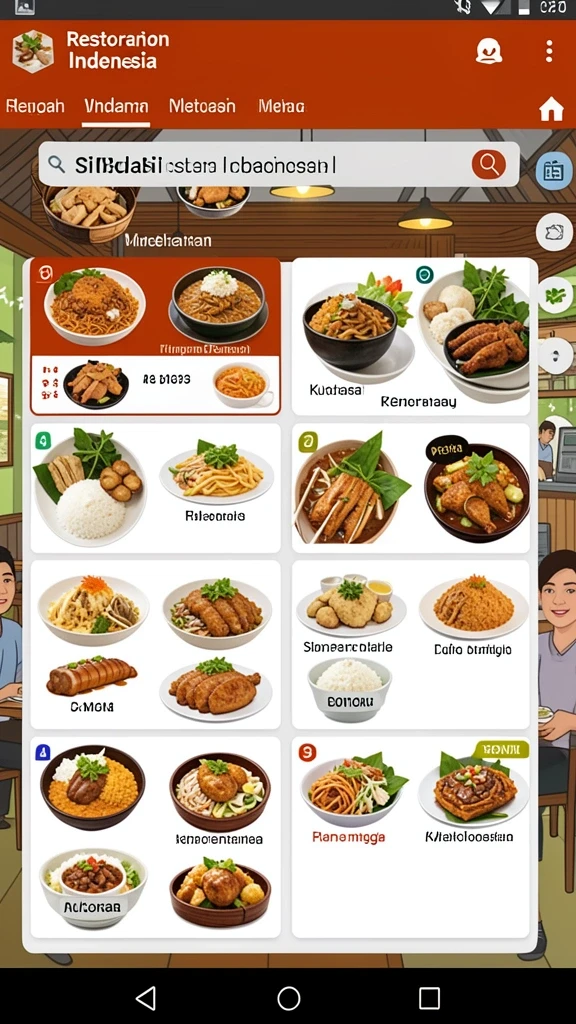
Task: Switch to the Metoasn tab
Action: click(x=202, y=106)
